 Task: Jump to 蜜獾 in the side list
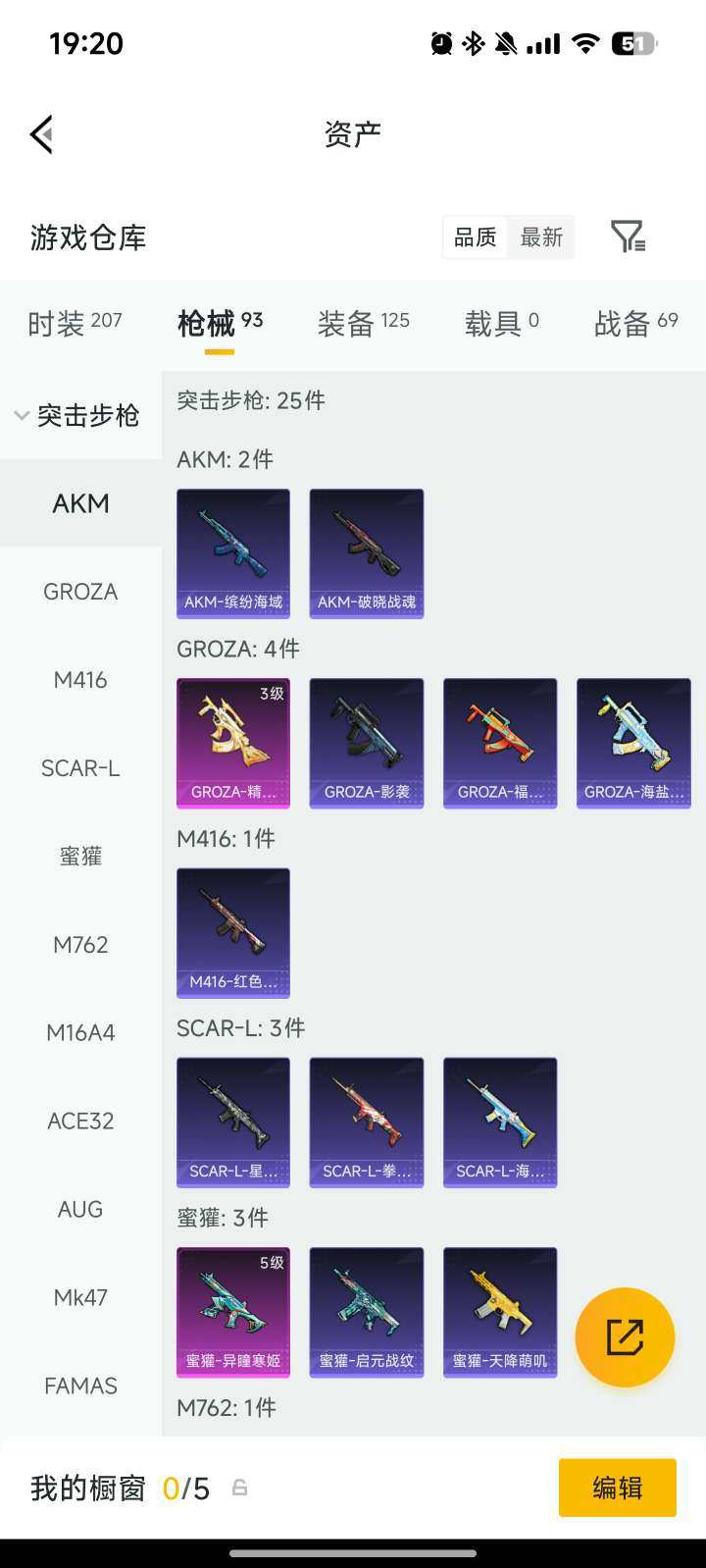pos(80,857)
